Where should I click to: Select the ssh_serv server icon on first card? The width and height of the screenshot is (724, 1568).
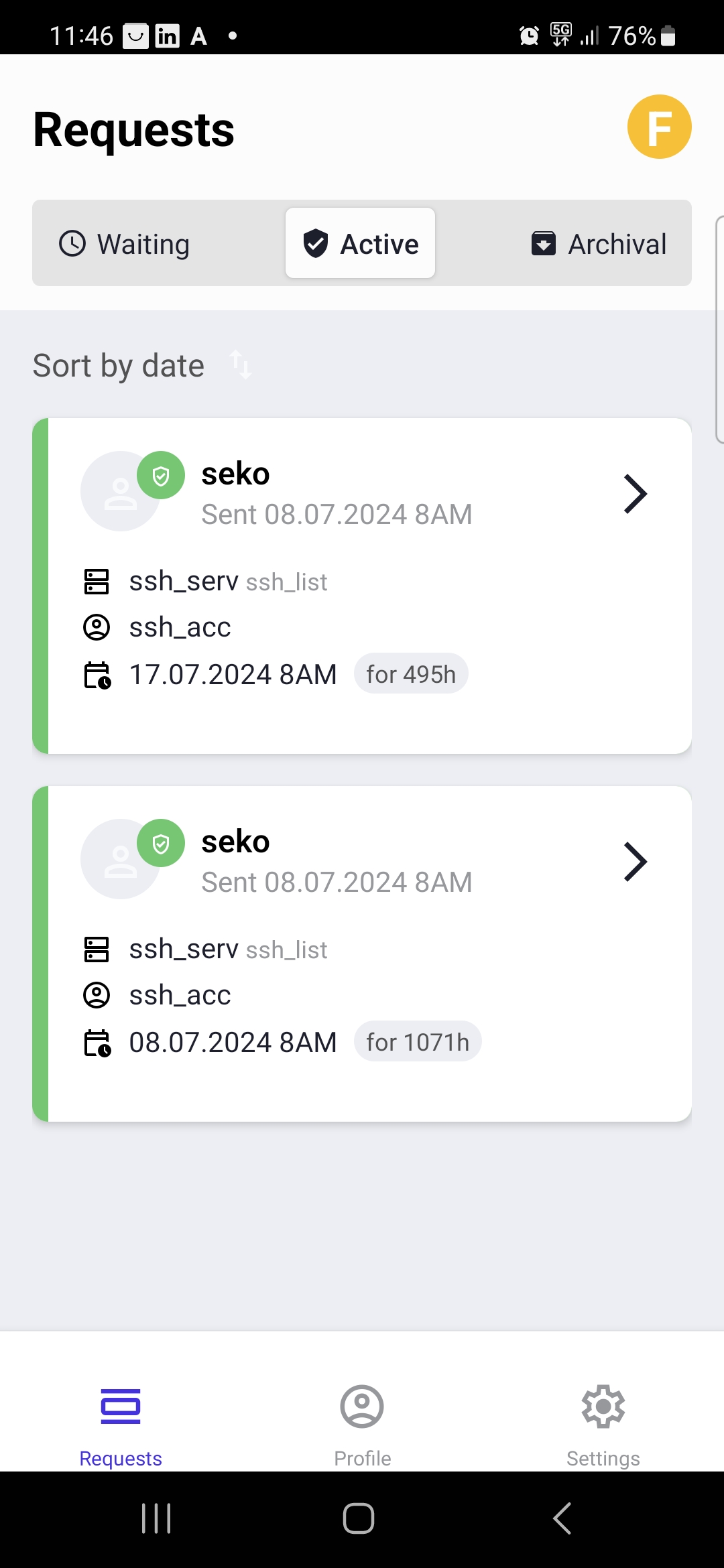point(97,581)
